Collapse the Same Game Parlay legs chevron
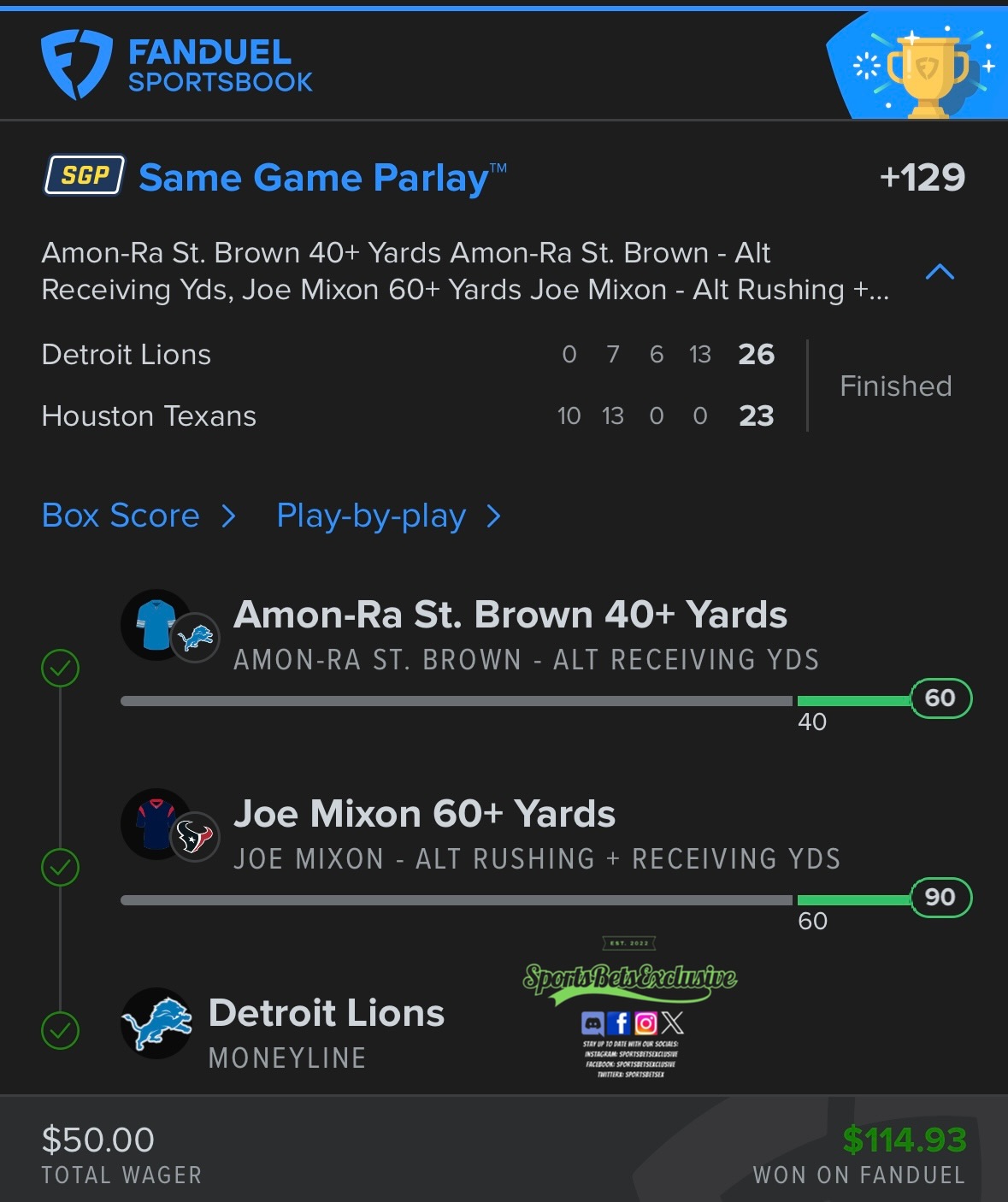Screen dimensions: 1008x1202 coord(940,273)
